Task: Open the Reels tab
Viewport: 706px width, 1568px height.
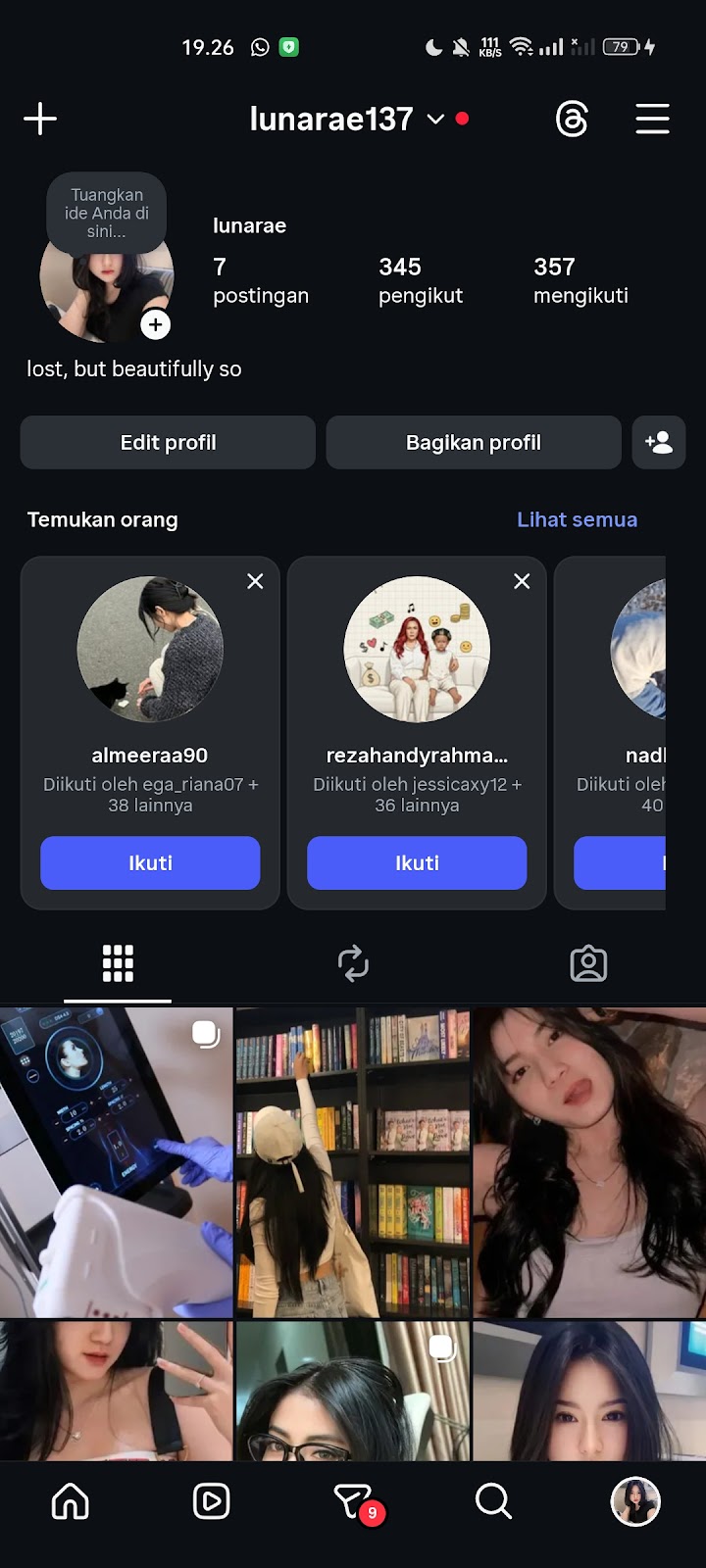Action: [x=212, y=1501]
